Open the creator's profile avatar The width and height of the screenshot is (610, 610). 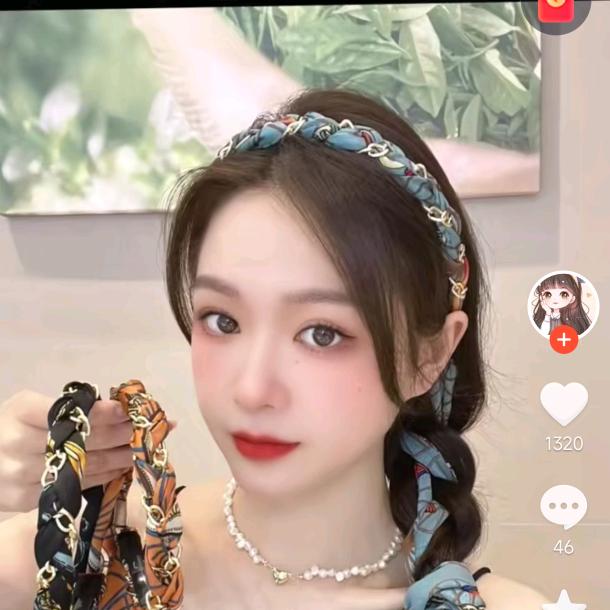coord(563,304)
